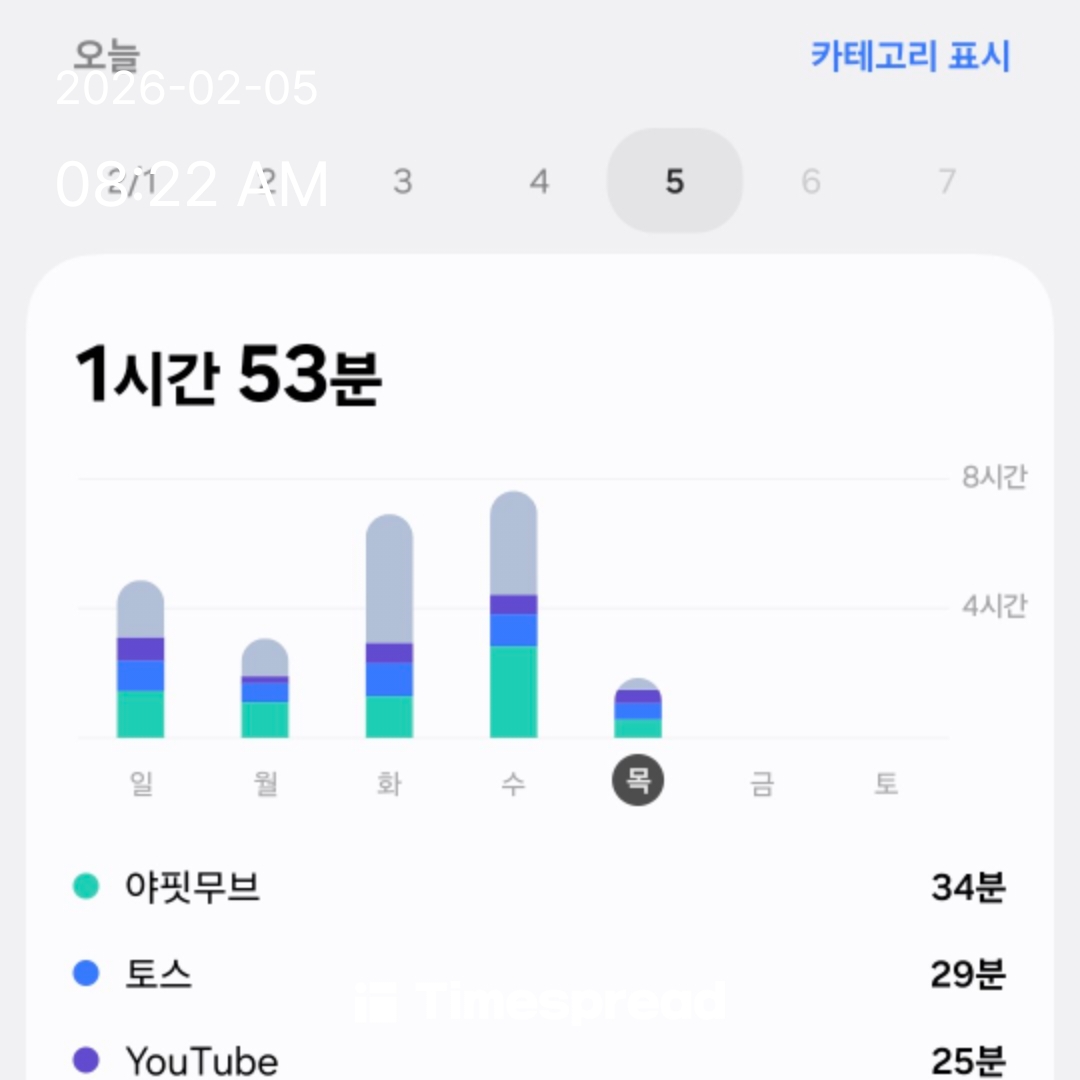
Task: Tap the 일 (Sunday) usage bar
Action: [141, 660]
